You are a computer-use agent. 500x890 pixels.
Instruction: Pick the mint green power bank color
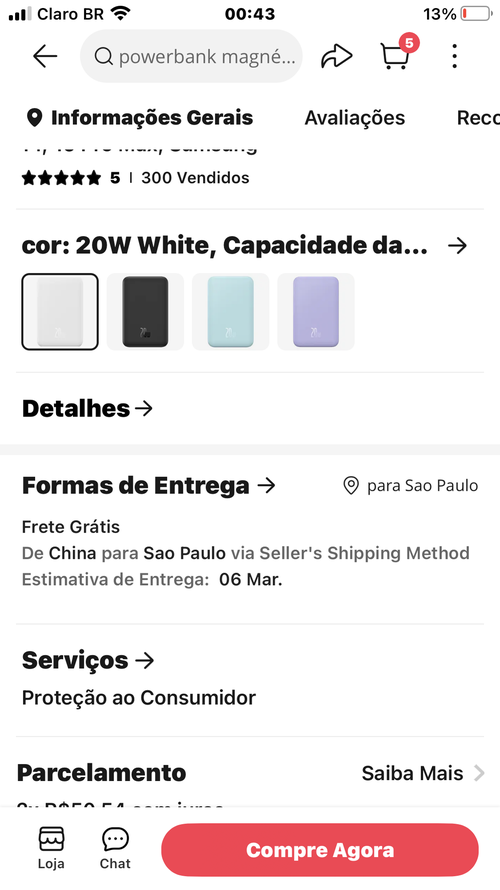[230, 312]
